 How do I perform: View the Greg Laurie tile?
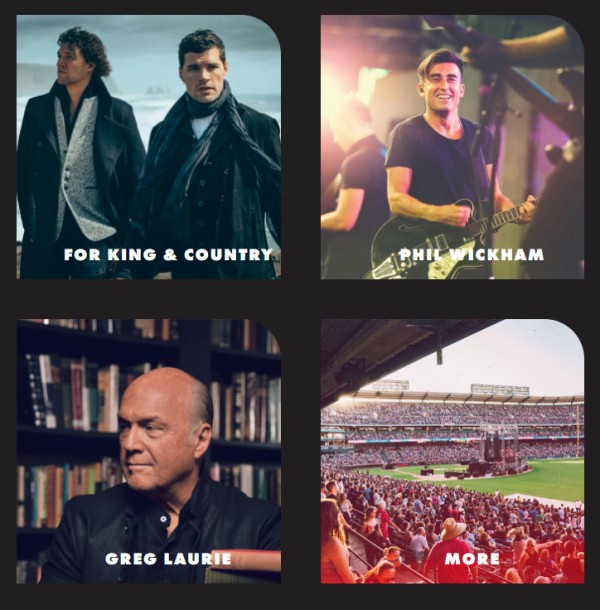[148, 451]
